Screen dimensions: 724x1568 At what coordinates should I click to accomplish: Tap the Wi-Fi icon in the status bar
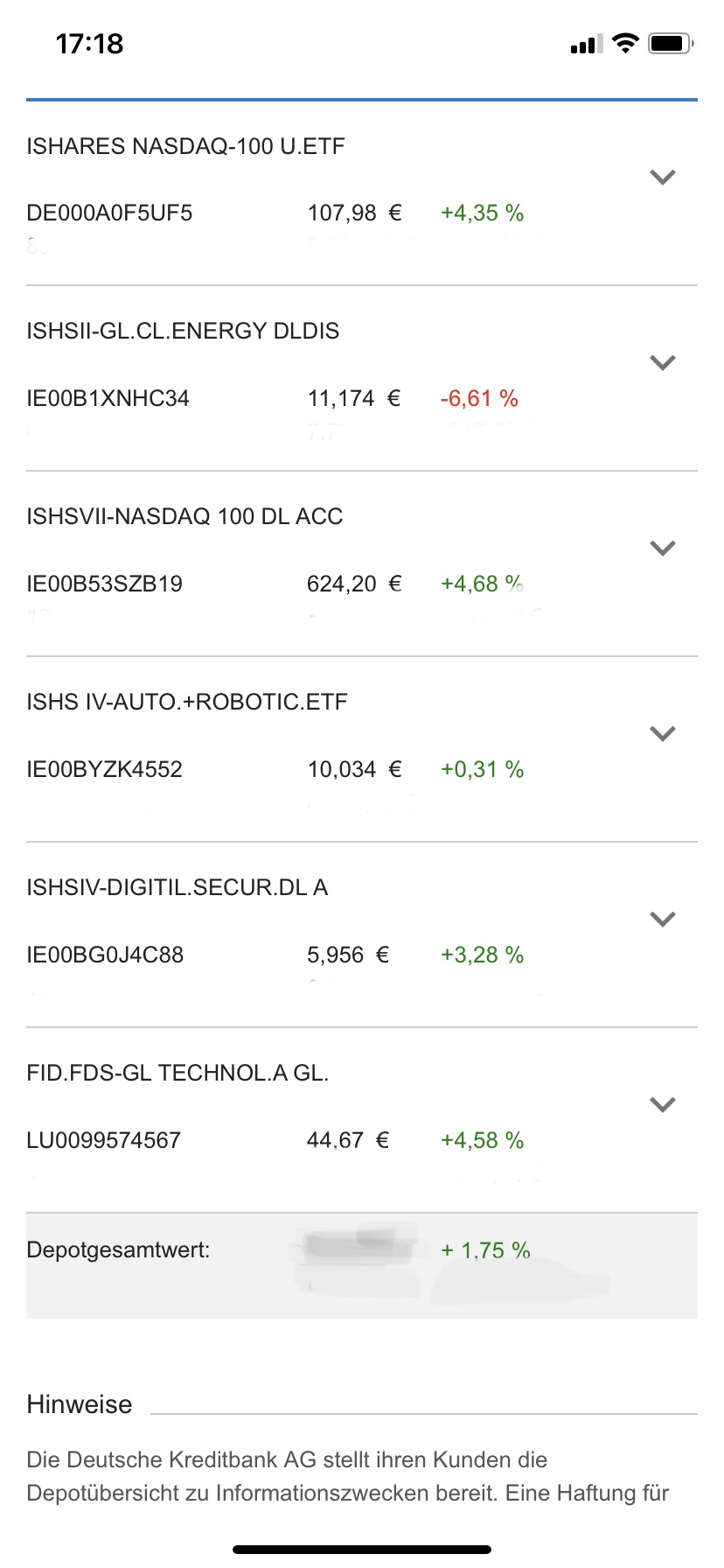click(624, 44)
